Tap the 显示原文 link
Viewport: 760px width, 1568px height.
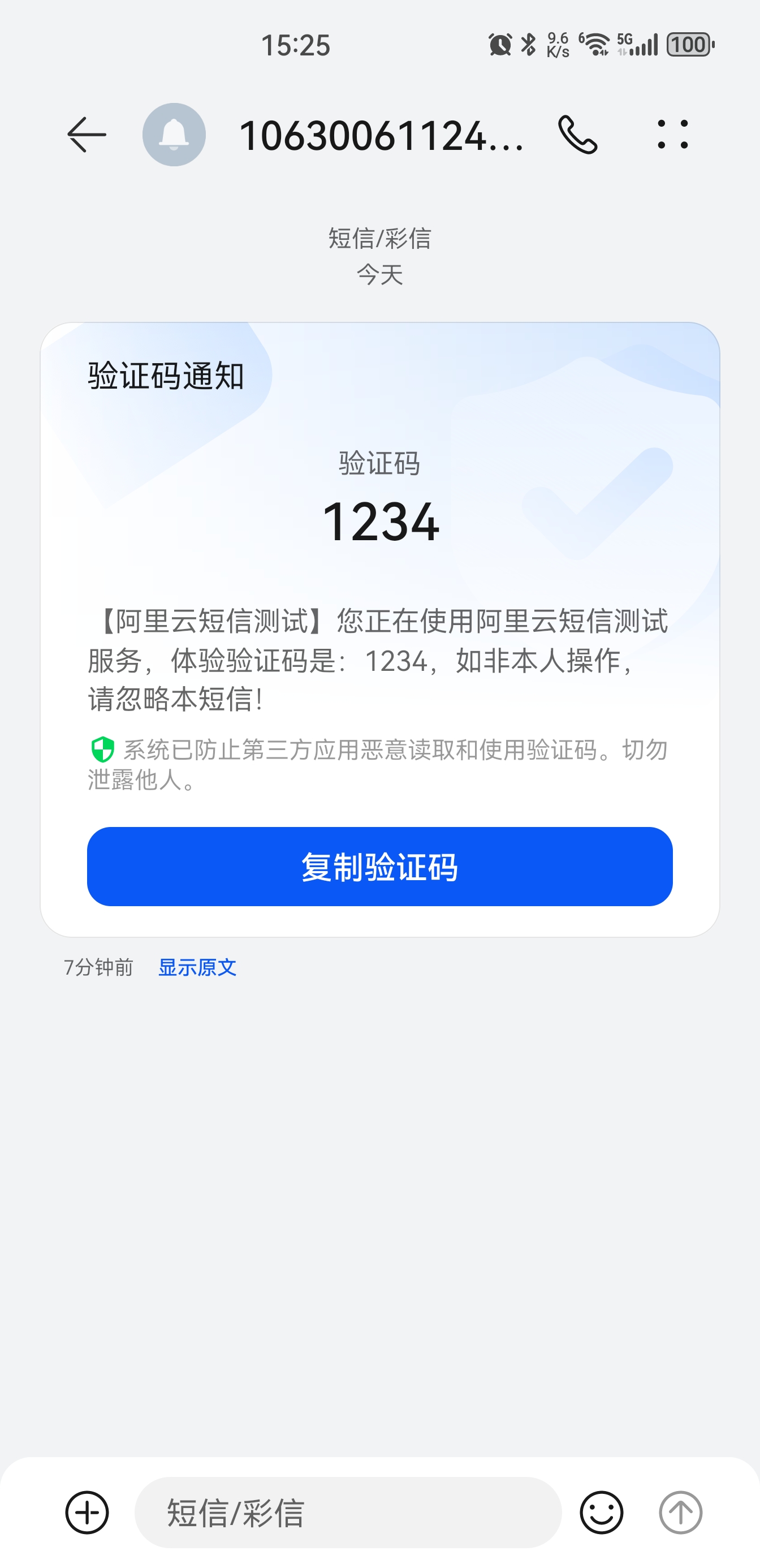[x=197, y=967]
